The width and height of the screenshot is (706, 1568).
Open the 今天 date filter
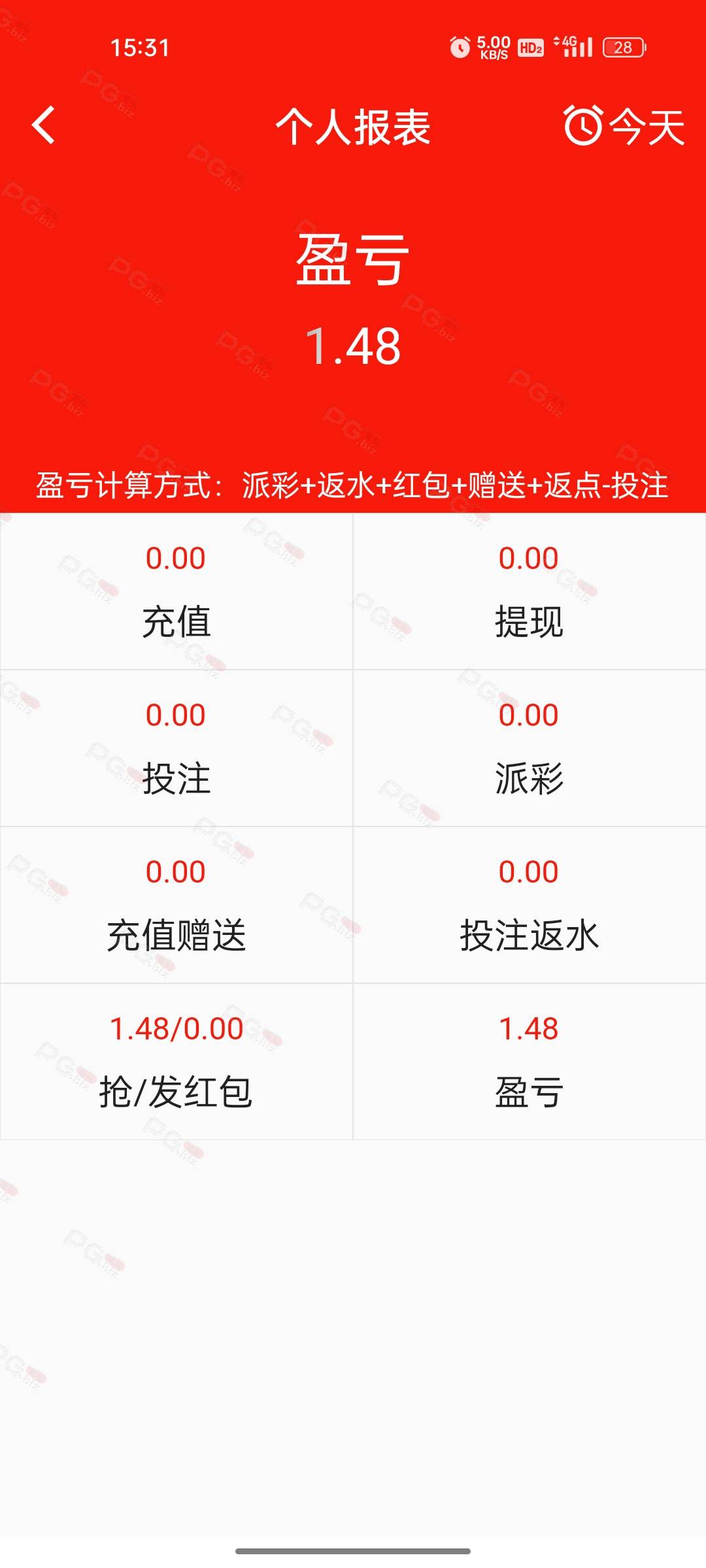(624, 125)
